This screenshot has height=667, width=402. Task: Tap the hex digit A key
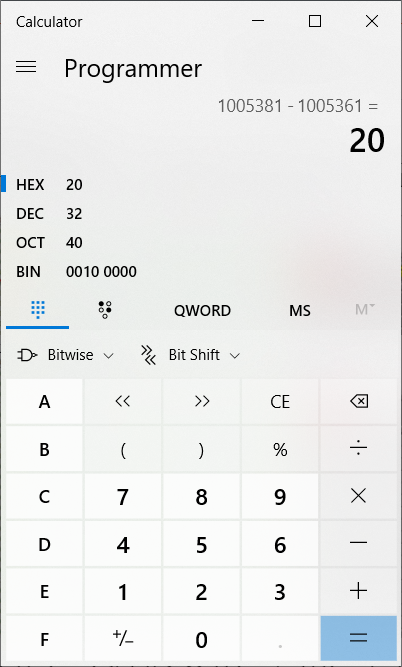[x=44, y=402]
